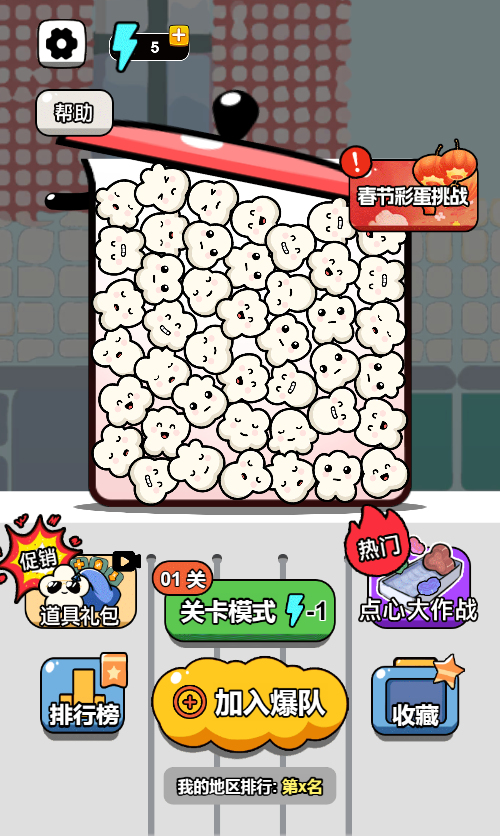500x836 pixels.
Task: Open the settings gear
Action: tap(62, 44)
